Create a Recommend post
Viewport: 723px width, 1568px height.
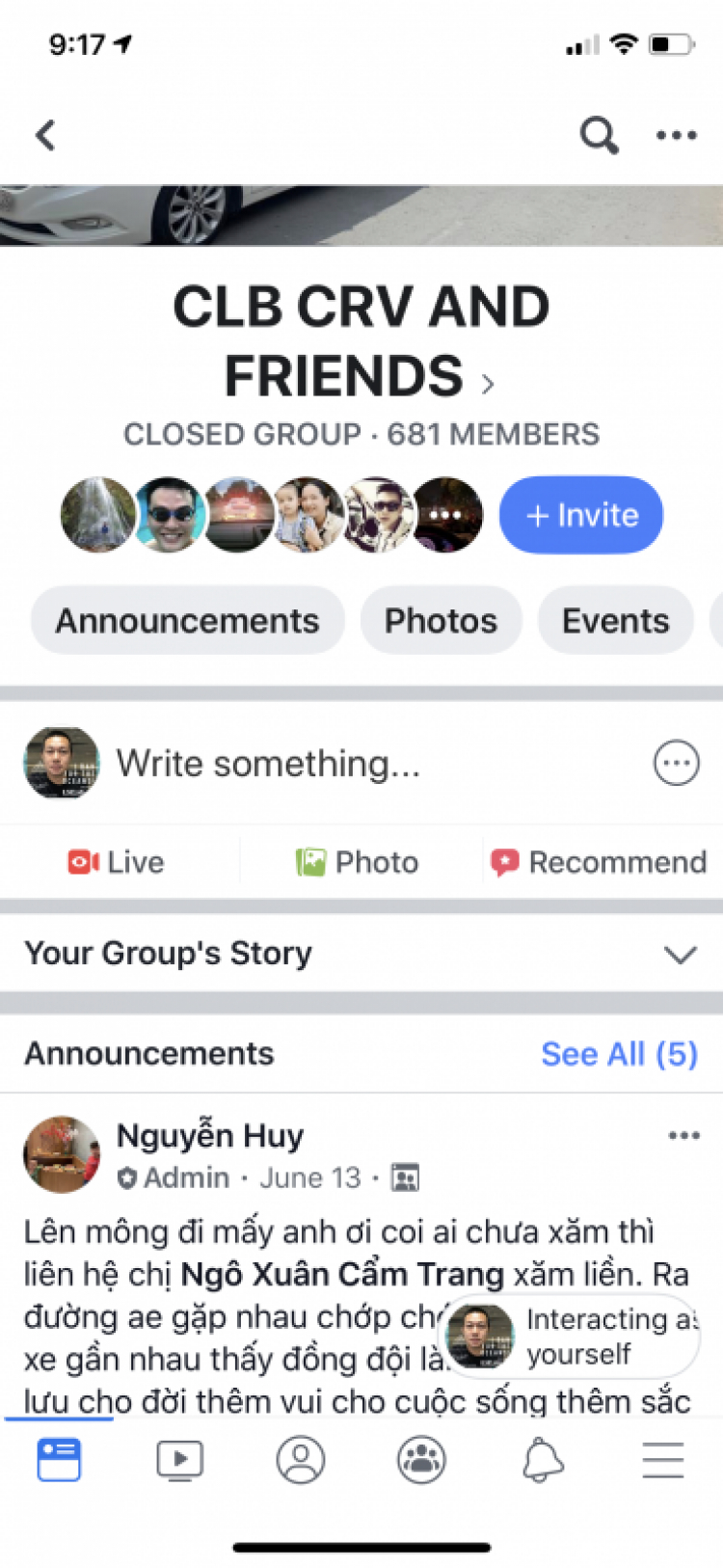[x=600, y=862]
